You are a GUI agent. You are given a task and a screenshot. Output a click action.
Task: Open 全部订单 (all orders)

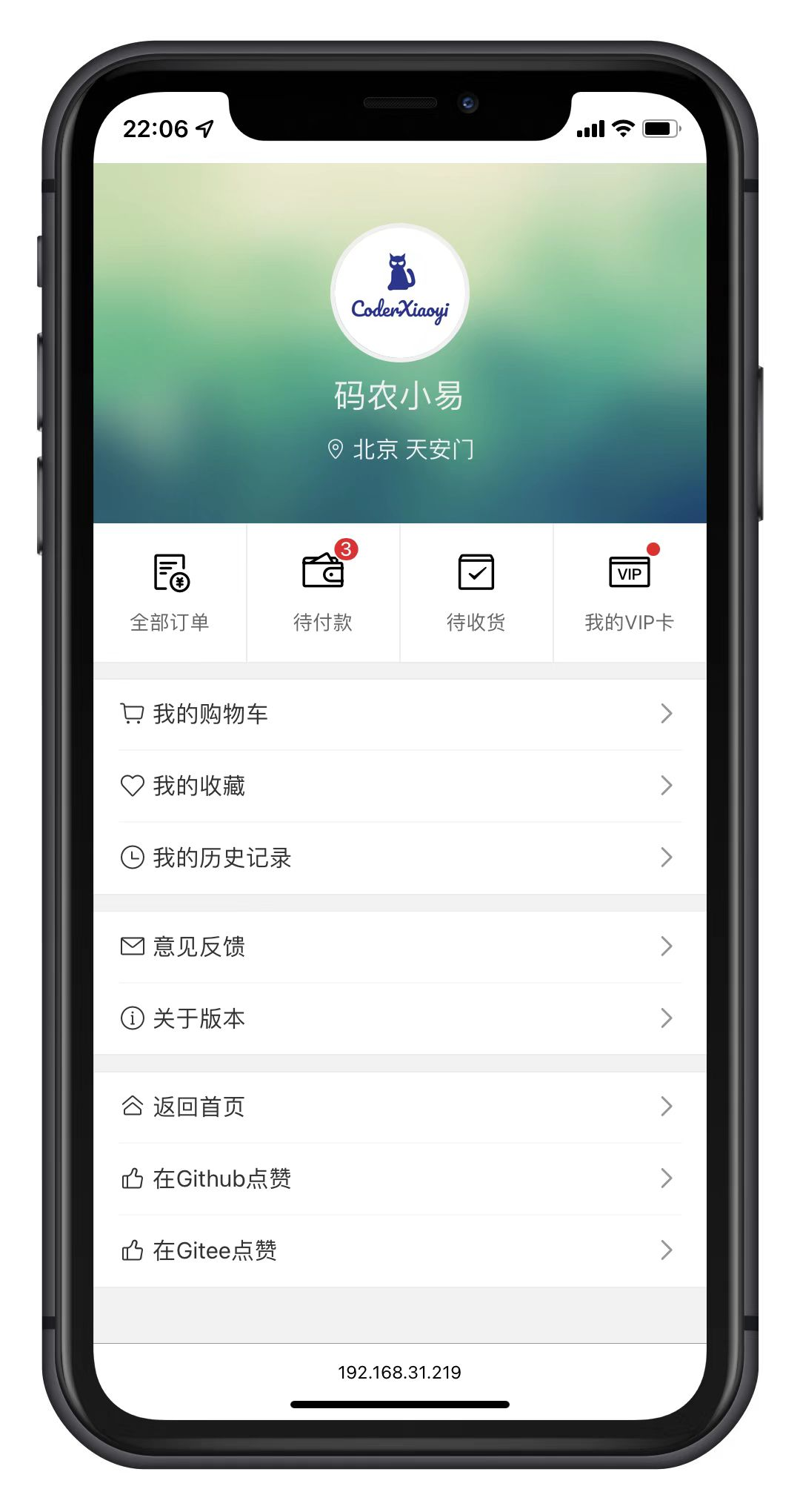[x=170, y=592]
